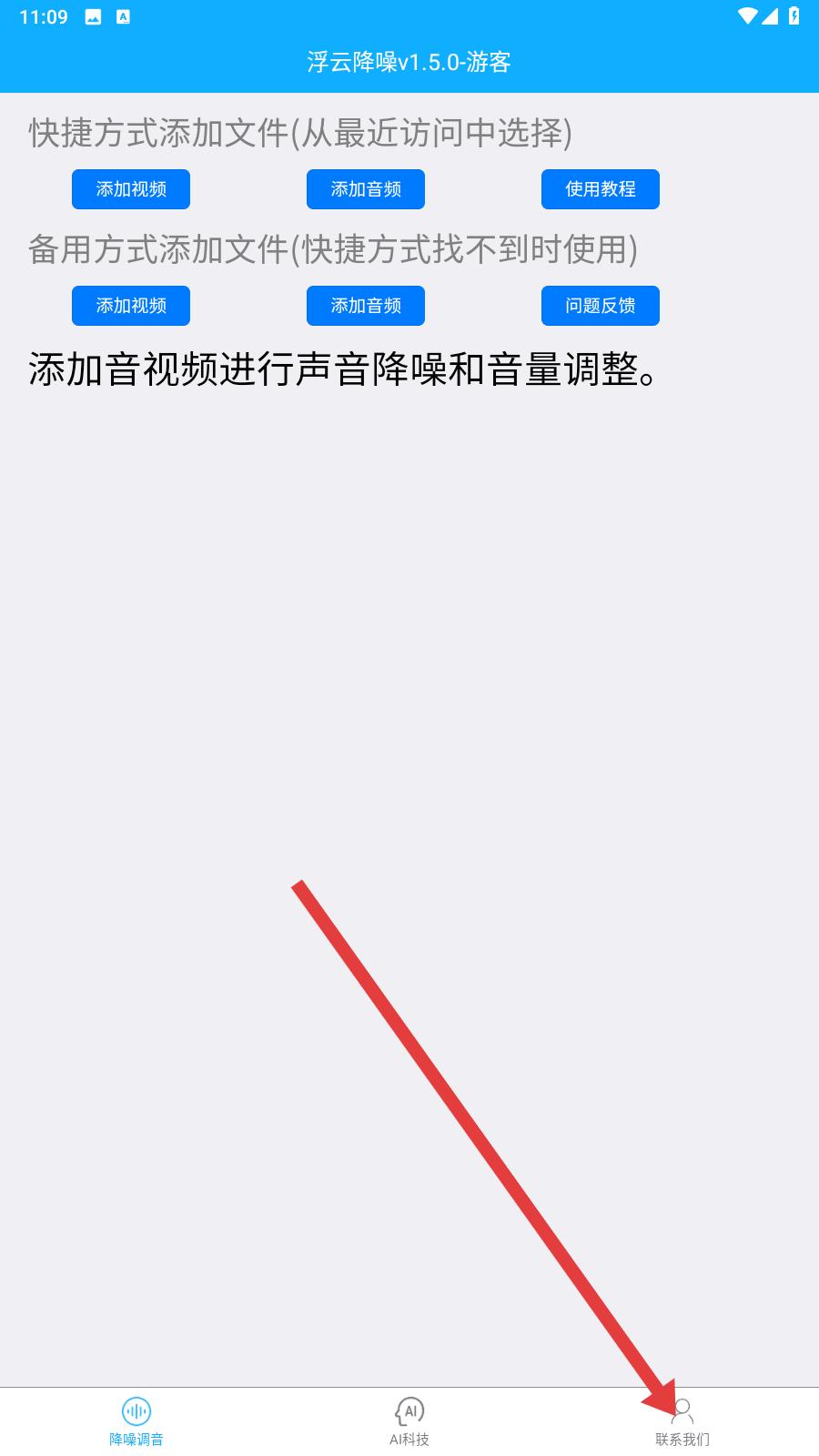Switch to the 联系我们 tab
The height and width of the screenshot is (1456, 819).
682,1422
